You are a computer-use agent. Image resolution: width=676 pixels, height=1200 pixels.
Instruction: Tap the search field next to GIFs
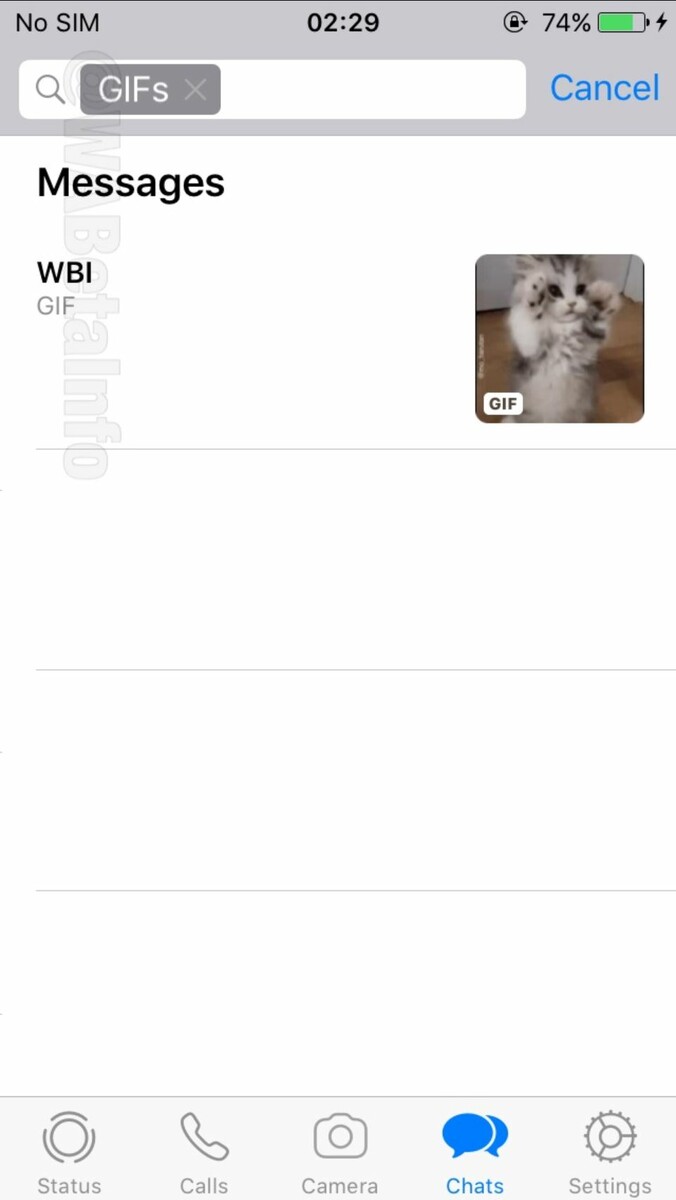click(x=370, y=90)
